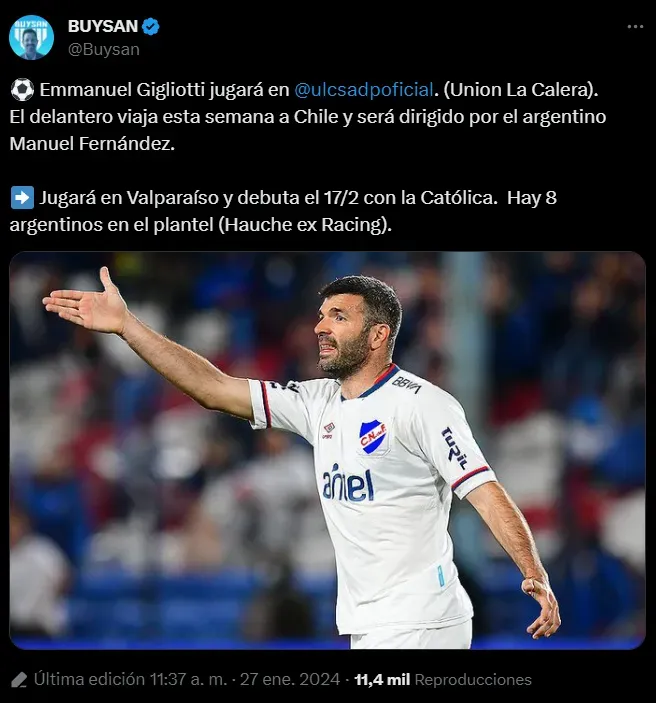Screen dimensions: 656x703
Task: Open the @ulcsadpoficial mention link
Action: pos(364,90)
